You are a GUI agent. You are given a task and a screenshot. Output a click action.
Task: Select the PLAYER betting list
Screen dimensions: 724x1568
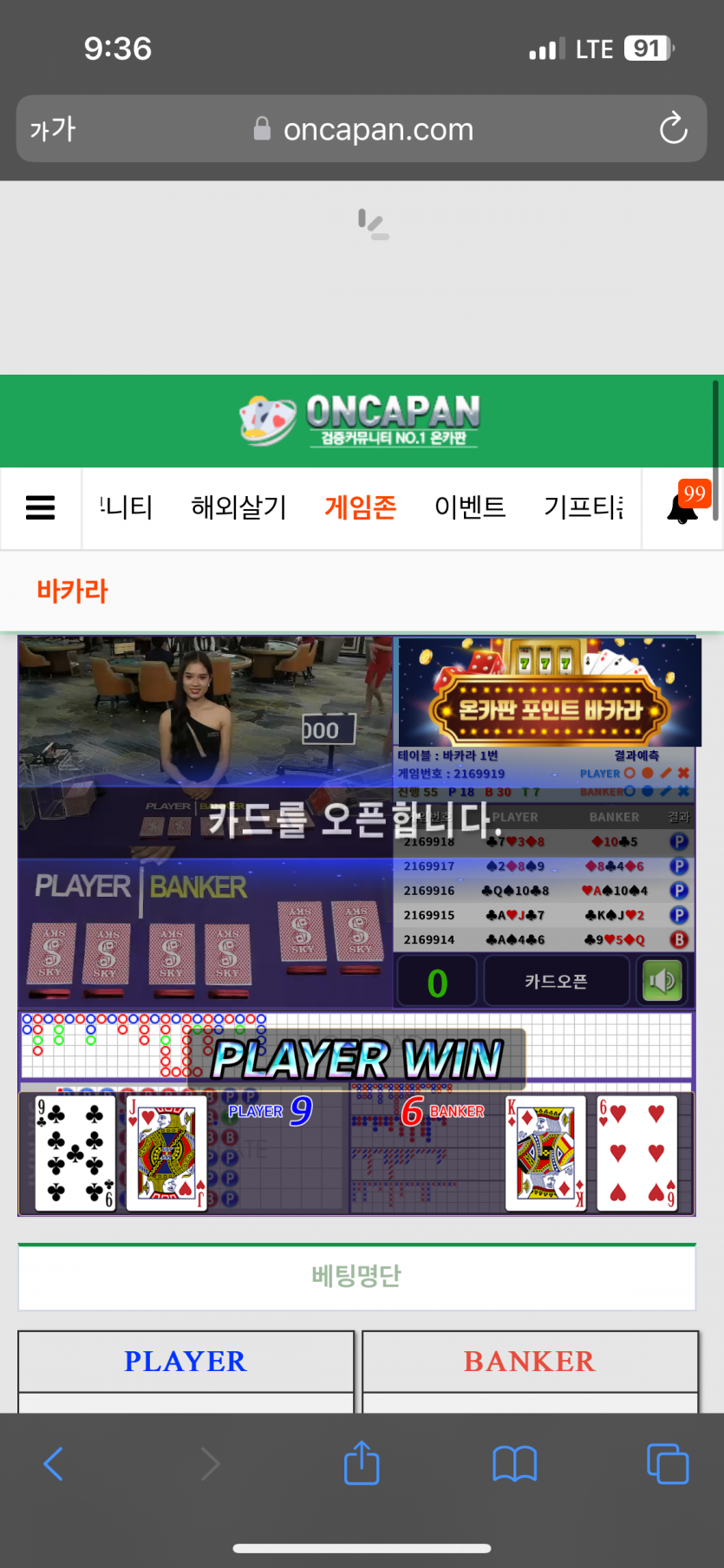click(x=186, y=1361)
